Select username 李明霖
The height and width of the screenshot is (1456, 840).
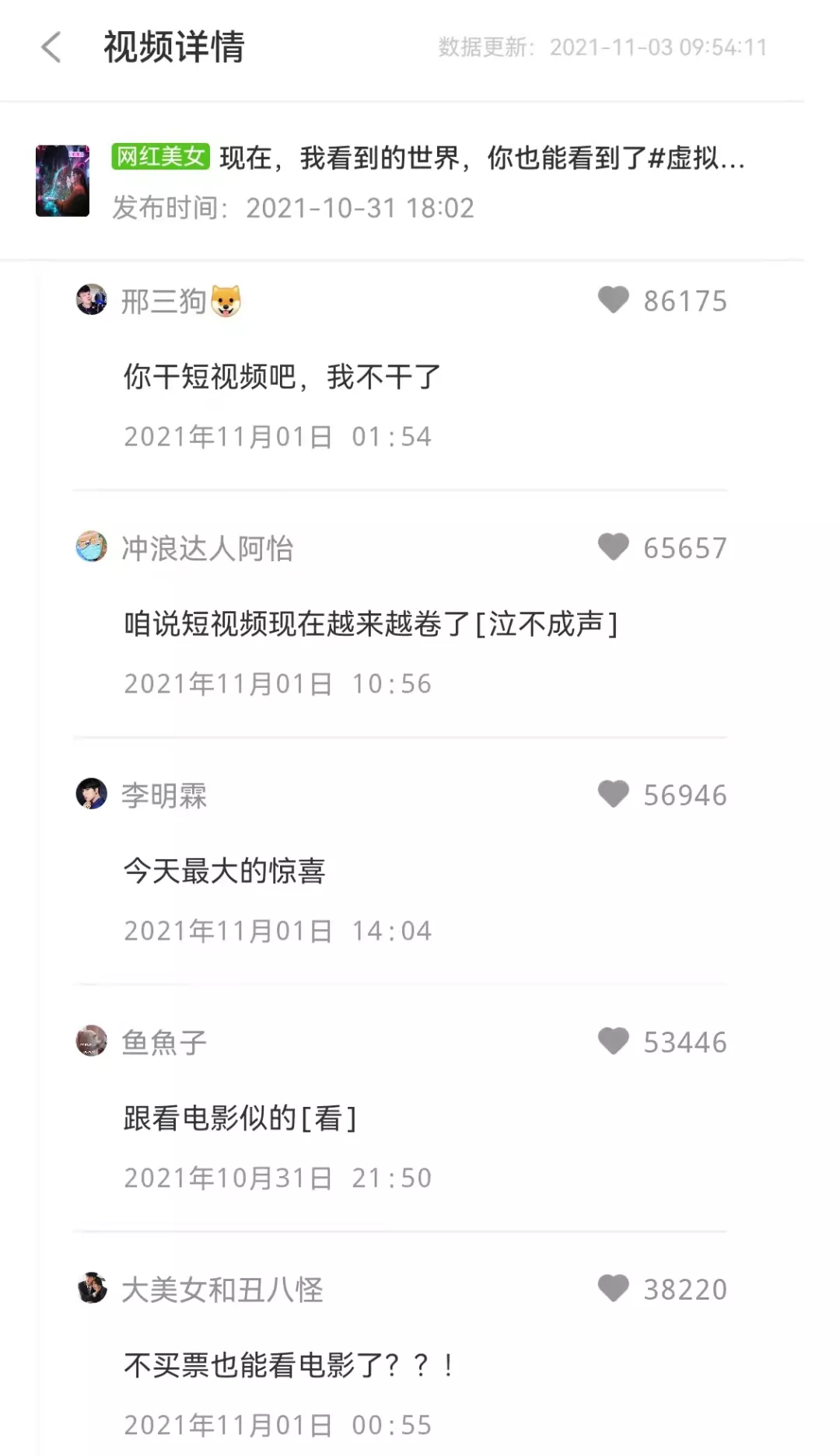(x=163, y=794)
